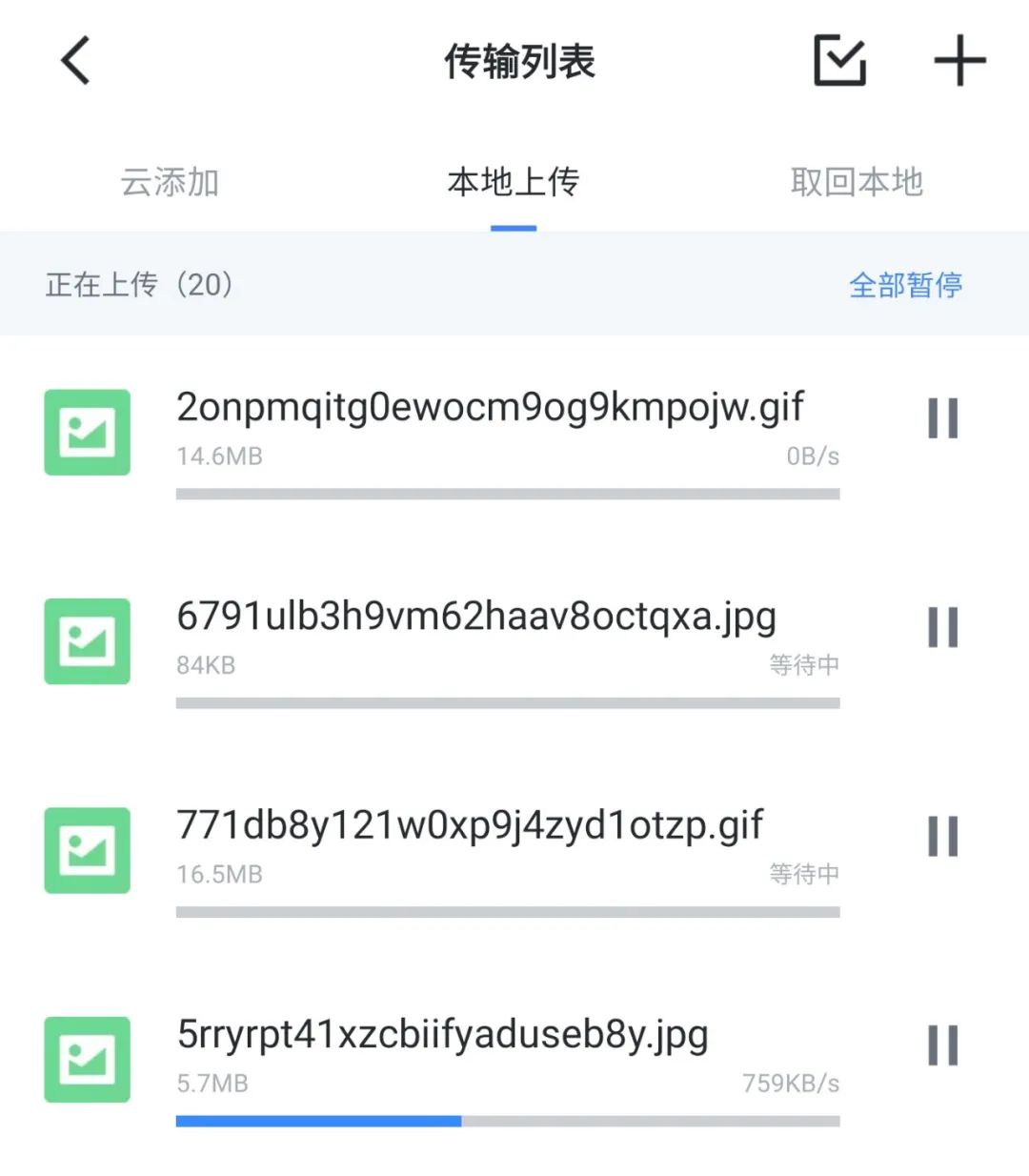Tap the filename 6791ulb3h9vm62haav8octqxa.jpg
Screen dimensions: 1029x1176
[476, 617]
